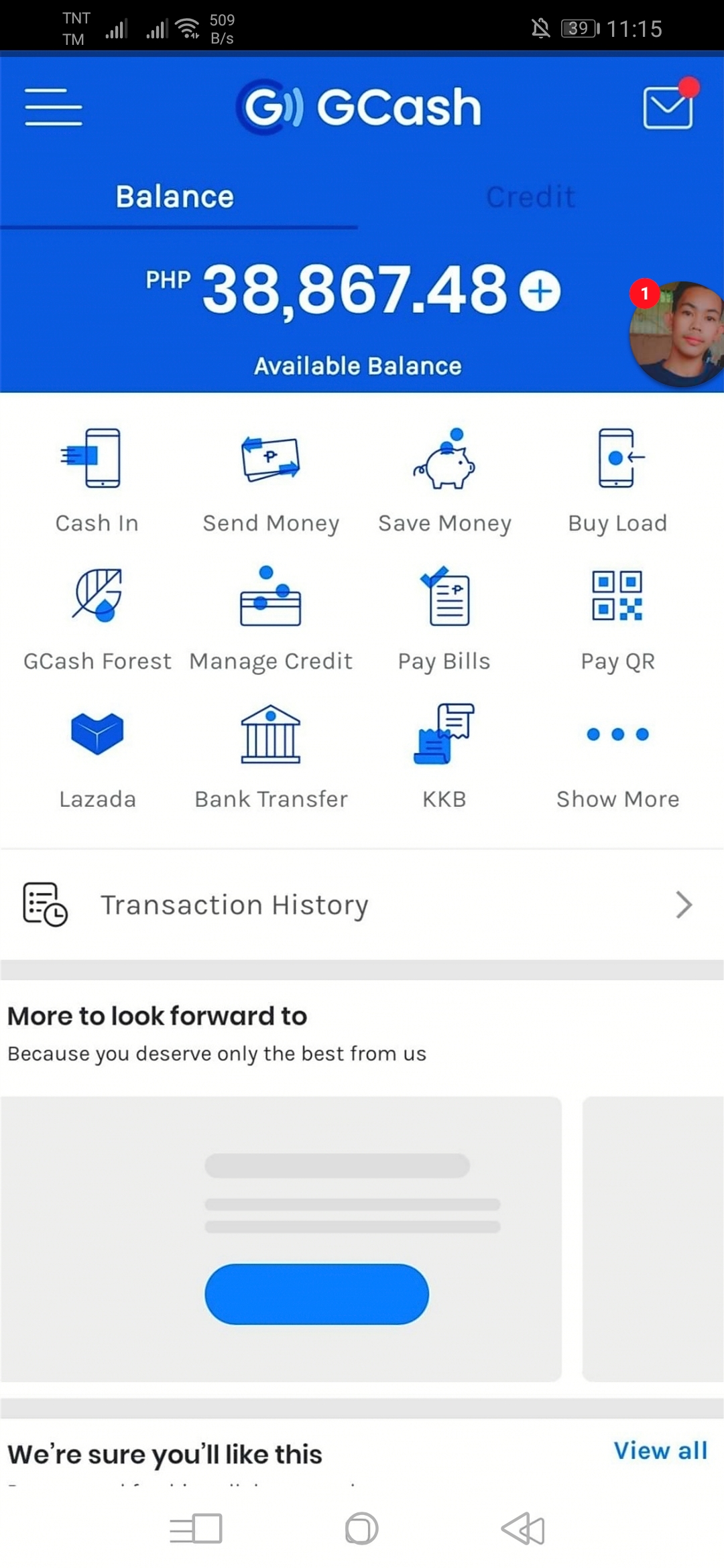The width and height of the screenshot is (724, 1568).
Task: Select the Balance tab
Action: (x=175, y=197)
